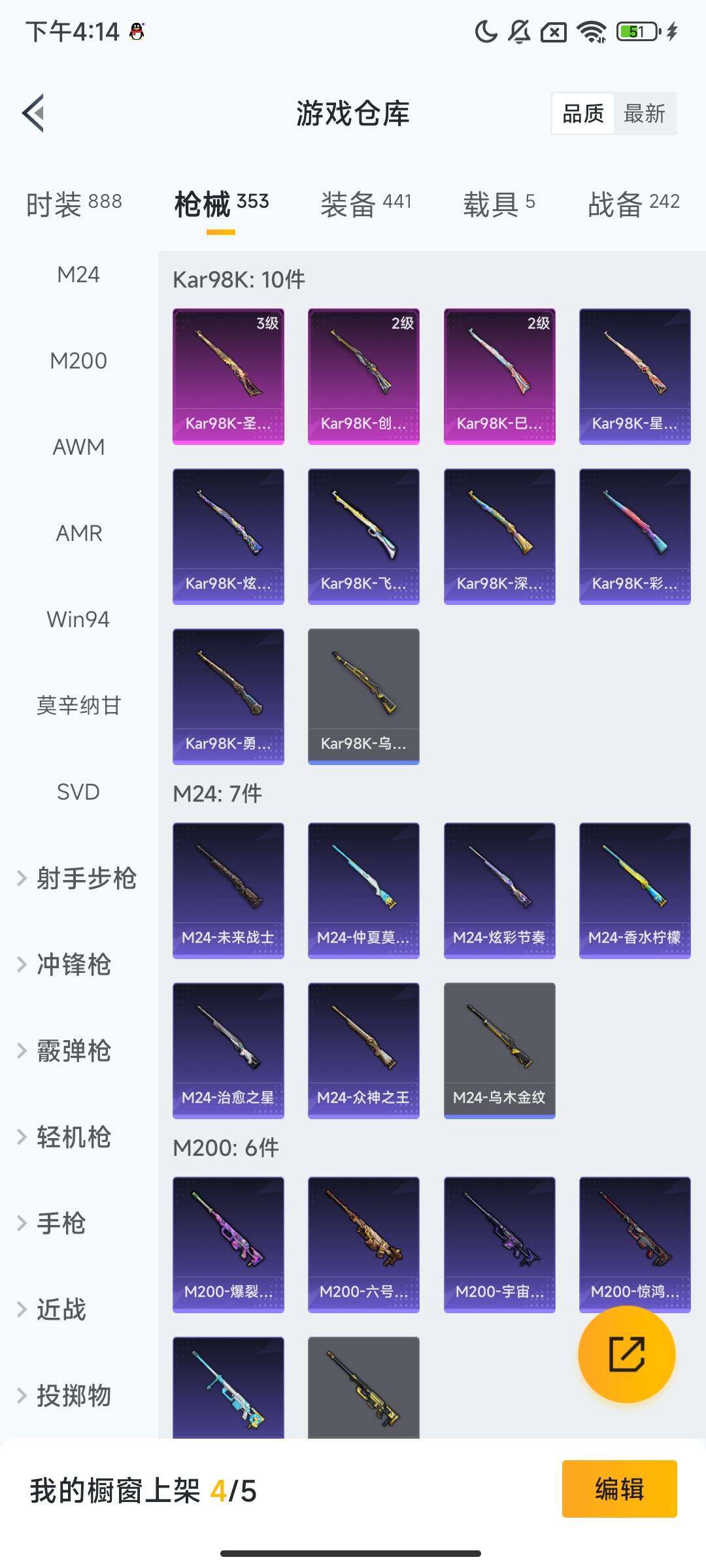Open the M24-香水柠檬 item
The image size is (706, 1568).
[x=635, y=890]
